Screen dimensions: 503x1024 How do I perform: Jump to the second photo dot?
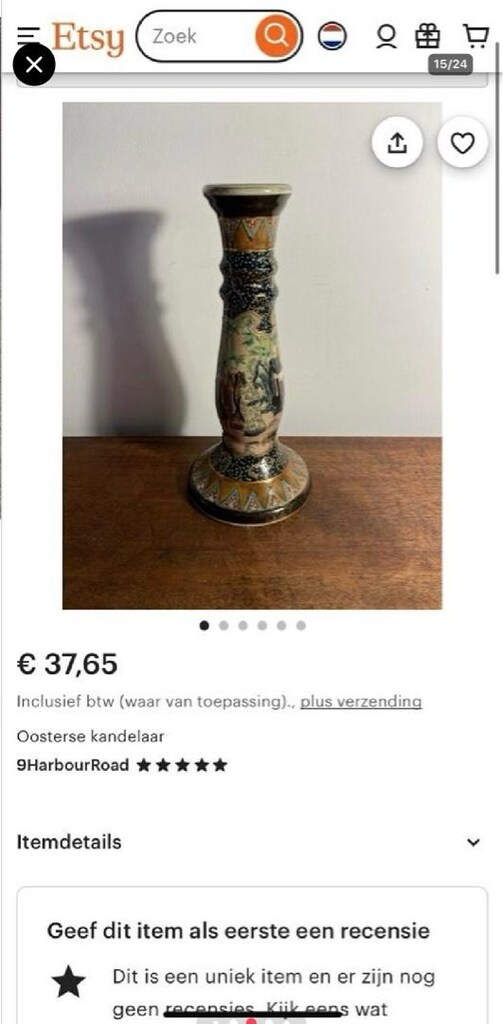pos(223,626)
